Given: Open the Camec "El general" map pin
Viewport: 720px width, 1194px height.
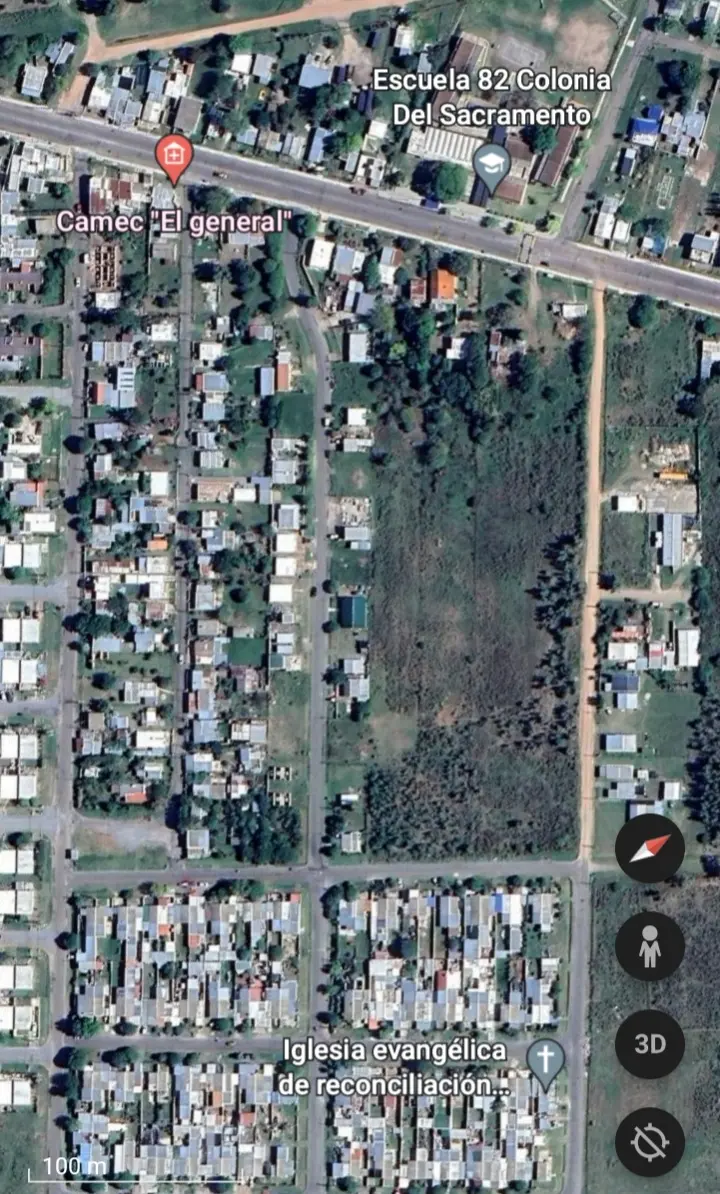Looking at the screenshot, I should point(174,159).
